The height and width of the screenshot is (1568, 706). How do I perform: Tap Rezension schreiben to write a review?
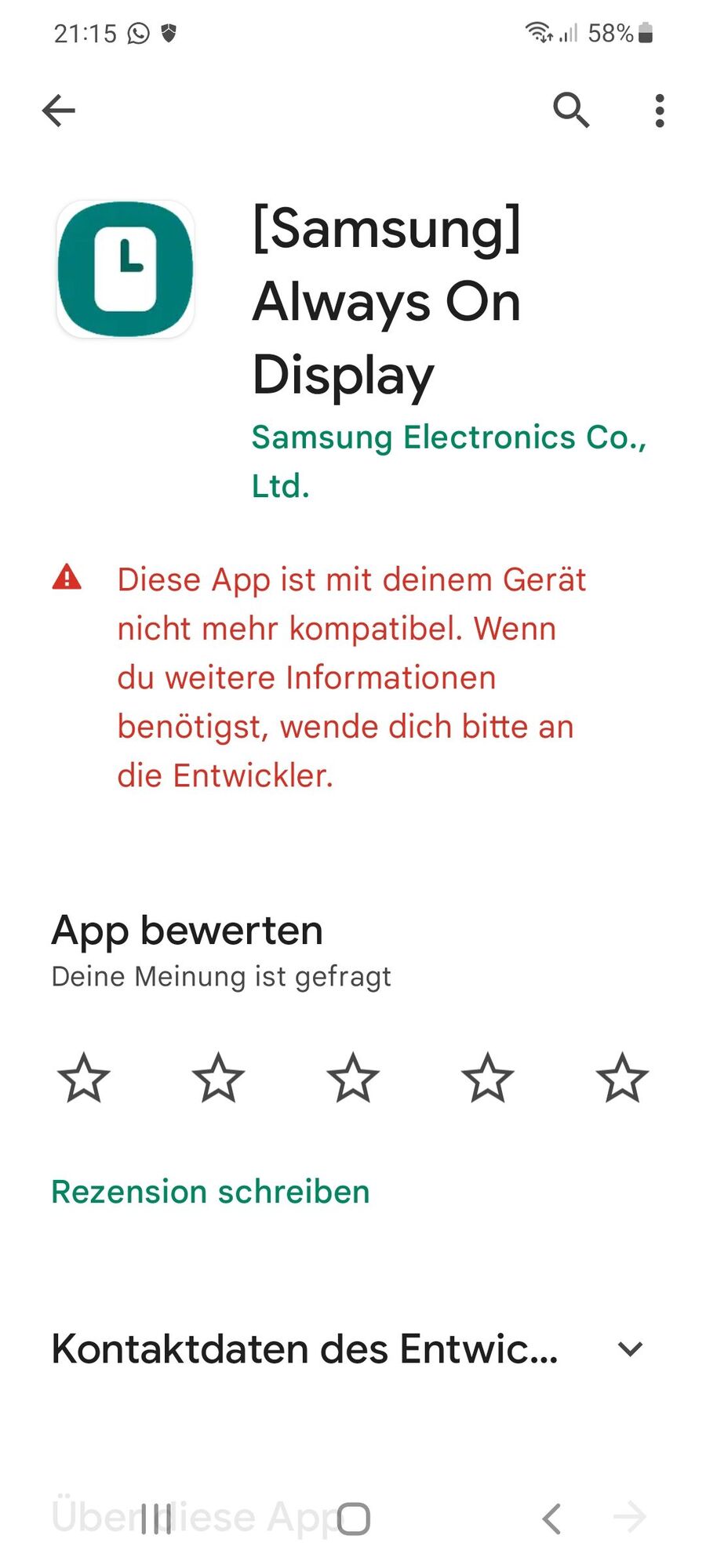pyautogui.click(x=209, y=1192)
